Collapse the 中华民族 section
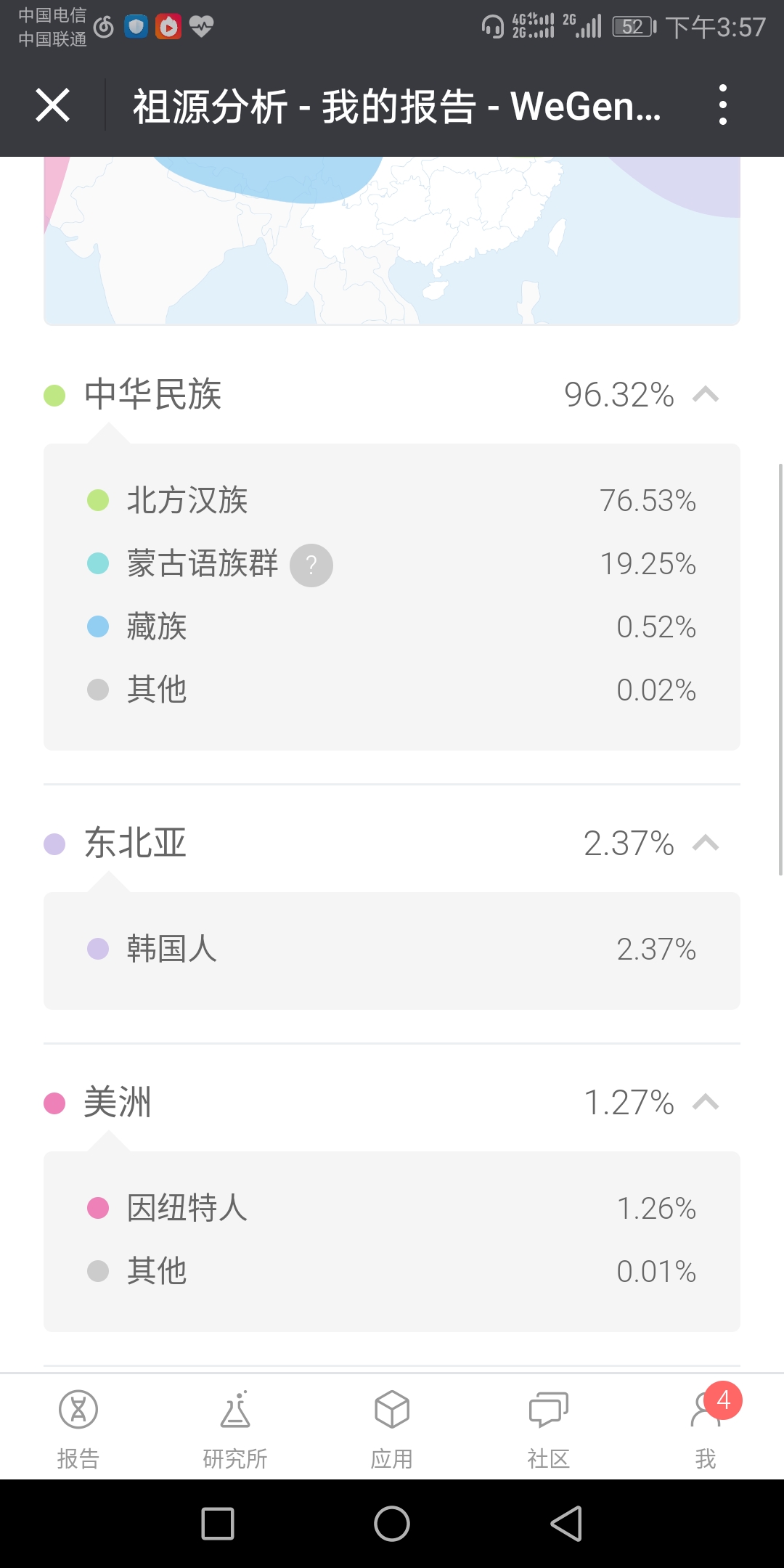This screenshot has height=1568, width=784. pos(706,394)
